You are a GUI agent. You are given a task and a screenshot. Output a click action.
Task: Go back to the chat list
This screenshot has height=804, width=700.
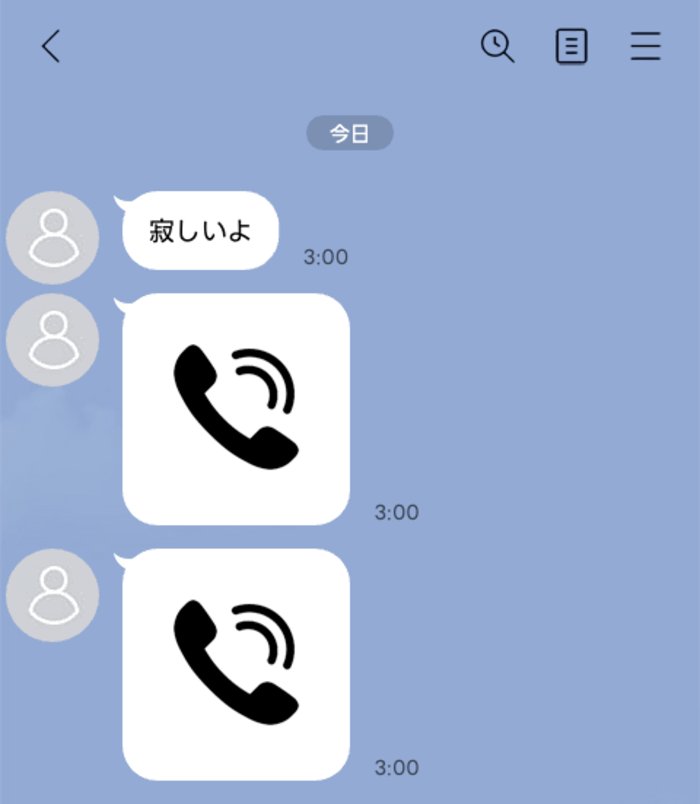pos(51,46)
